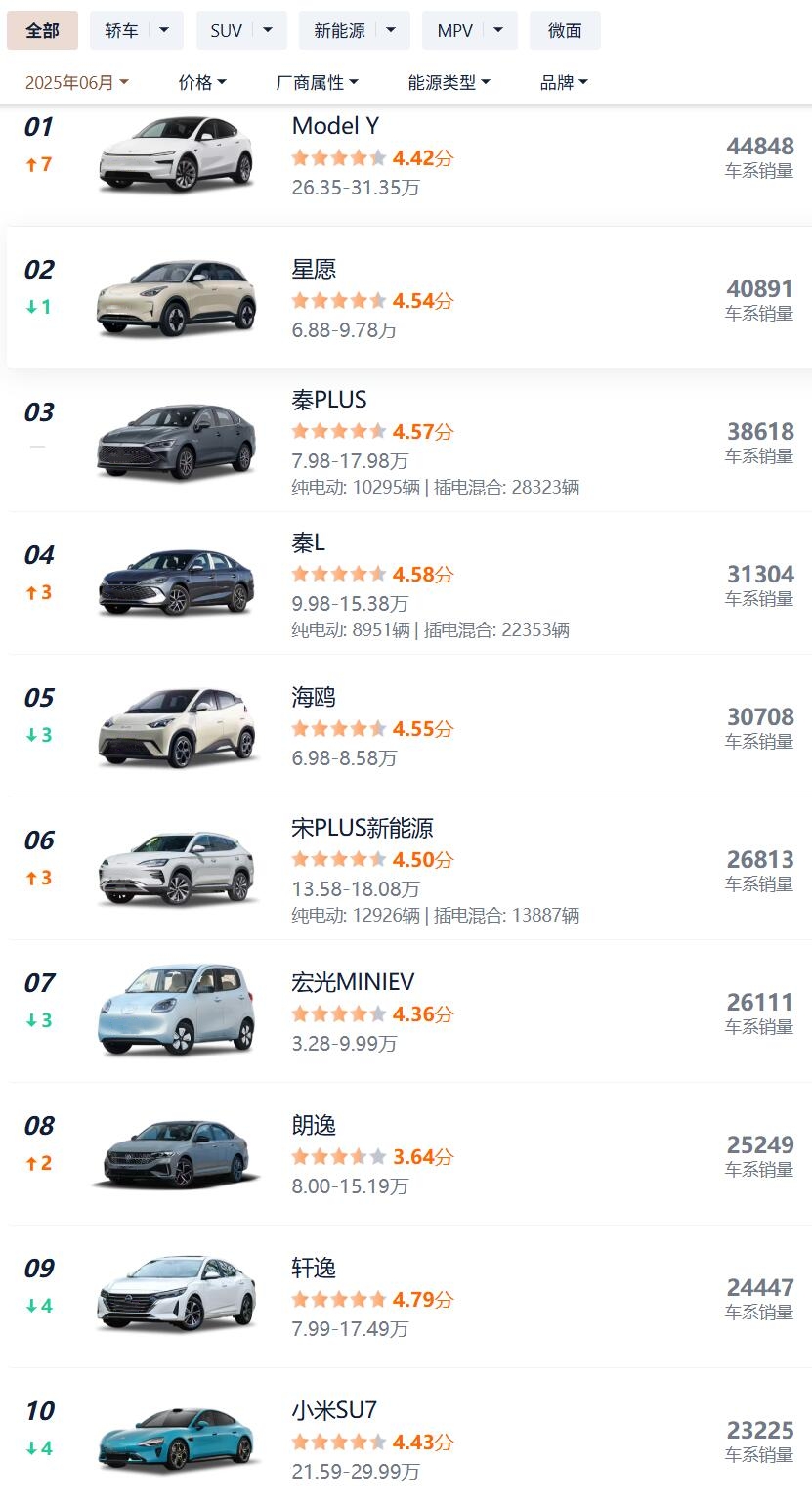View details for 星愿
The width and height of the screenshot is (812, 1508).
coord(409,297)
